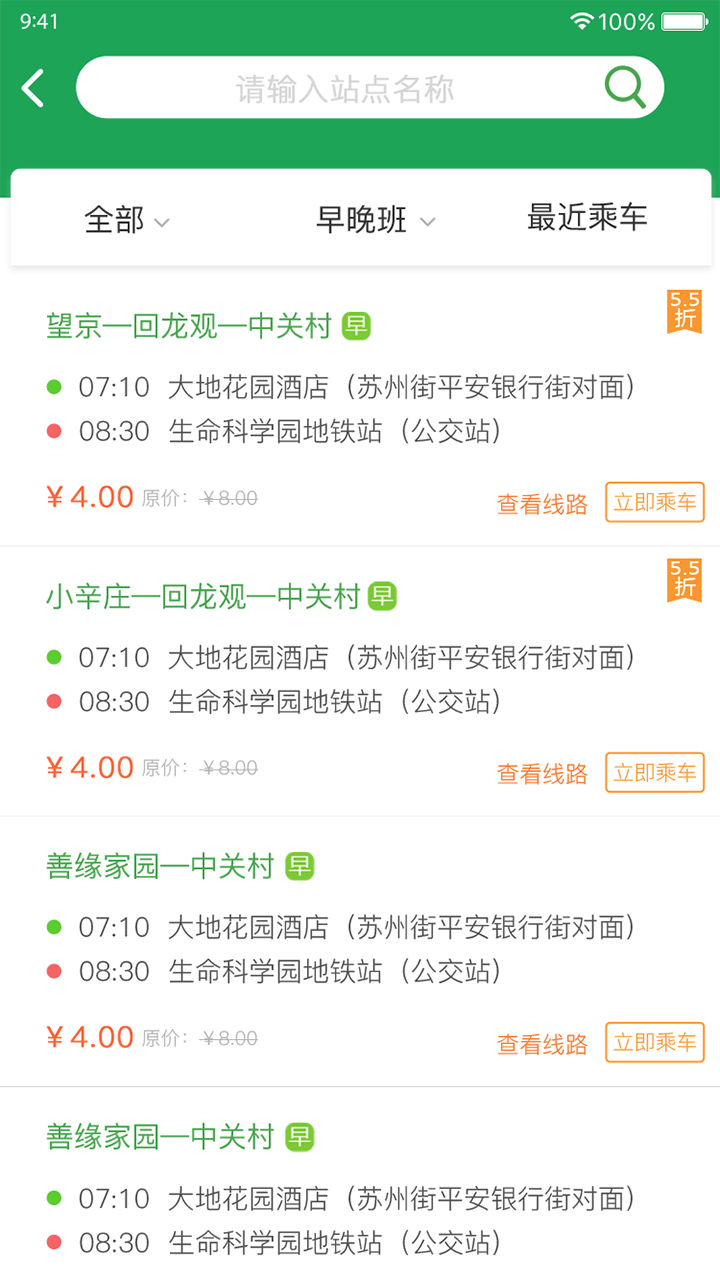
Task: Tap the 5.5折 badge on 小辛庄 route
Action: click(684, 583)
